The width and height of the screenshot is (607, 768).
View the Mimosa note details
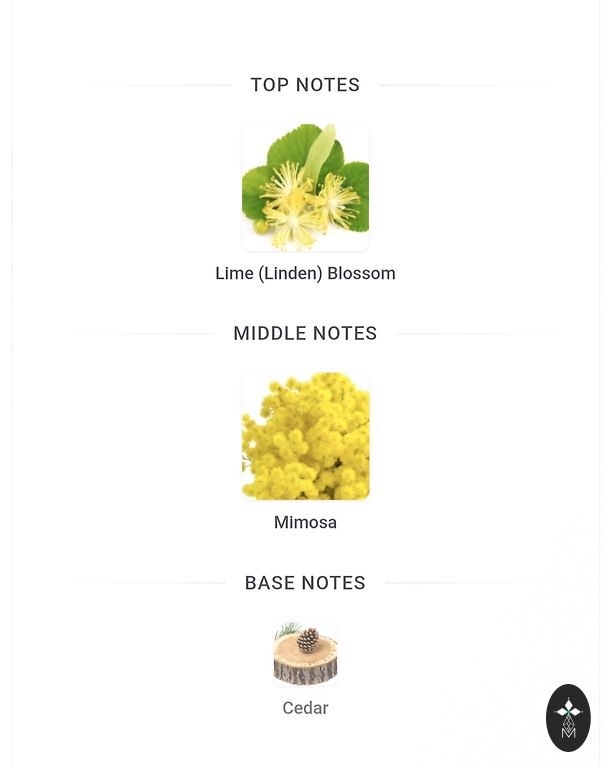(x=305, y=437)
